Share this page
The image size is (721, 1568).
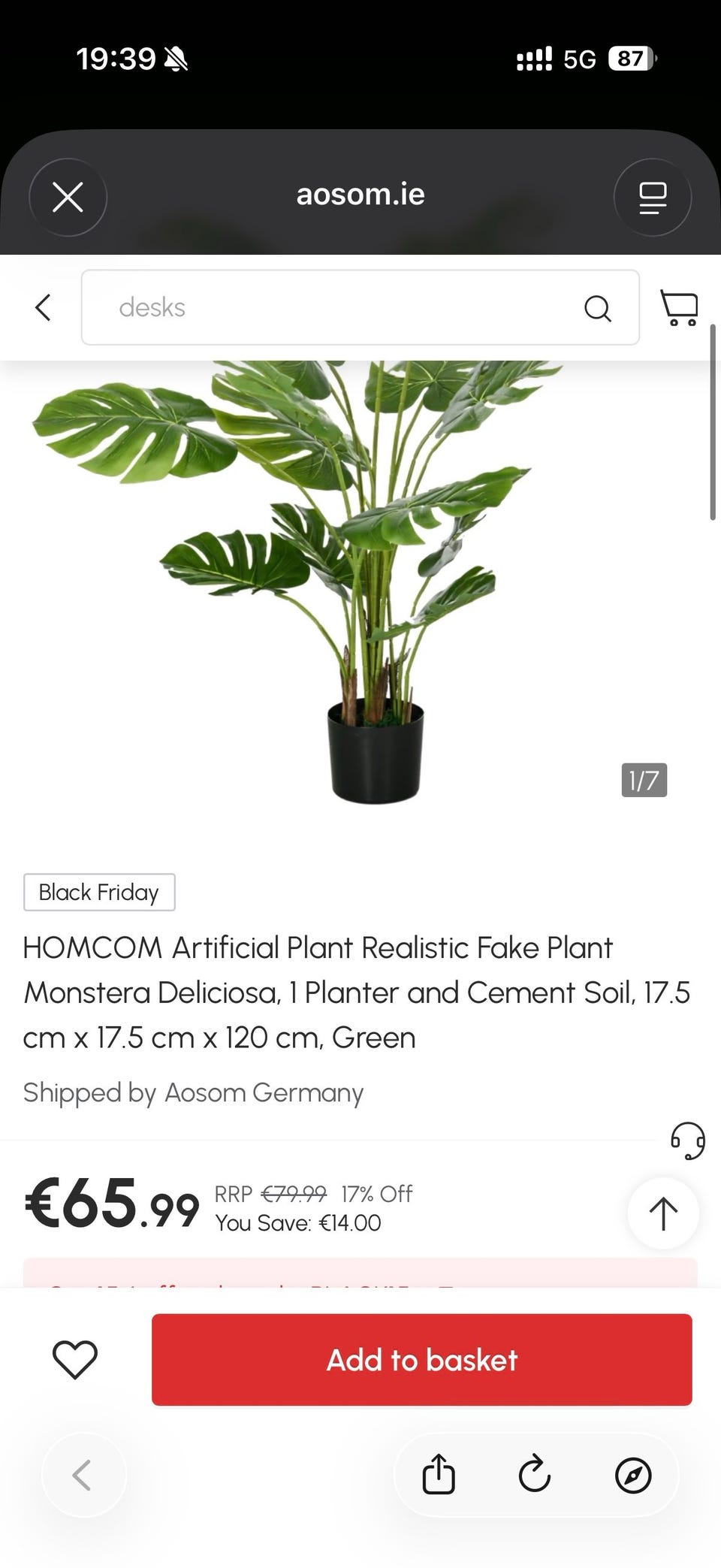point(439,1474)
